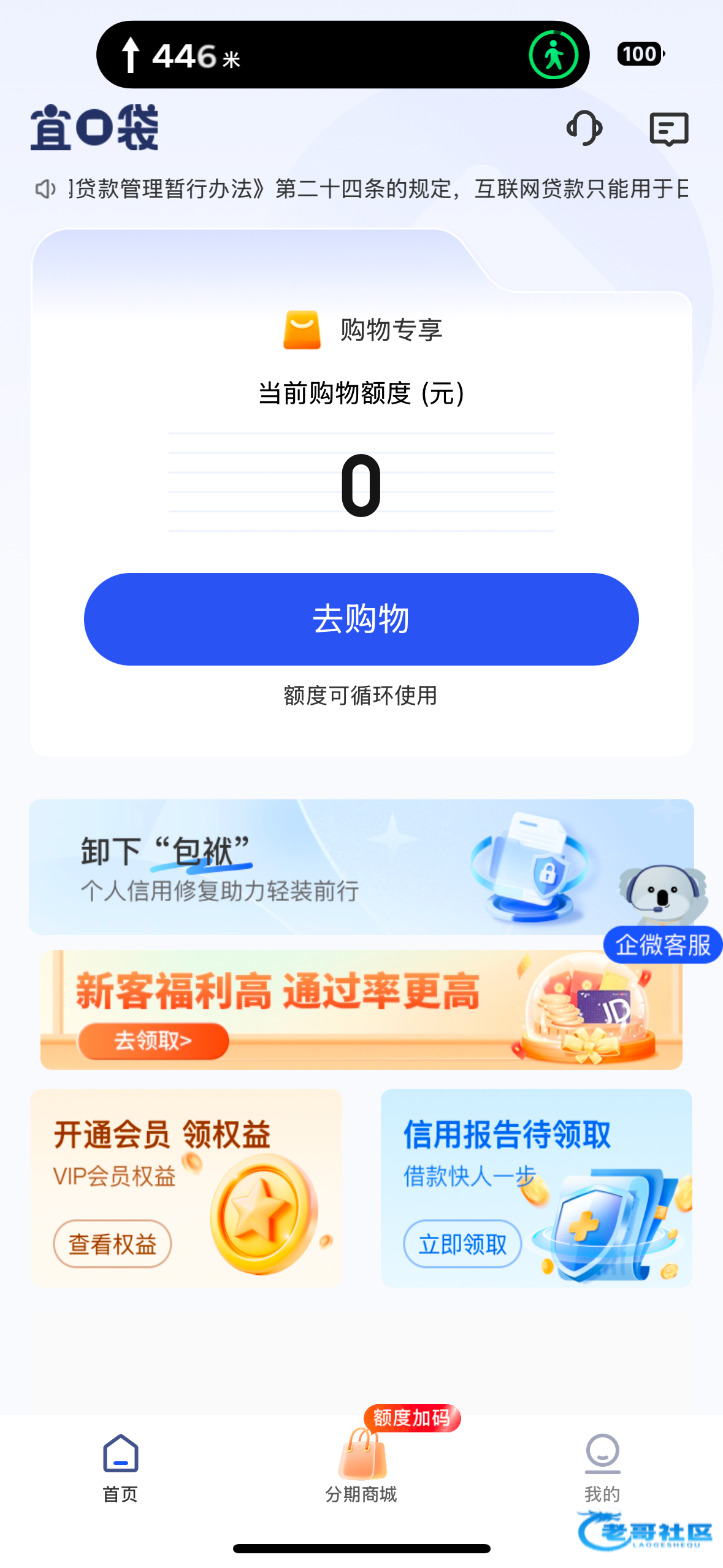
Task: Claim new customer benefits via 去领取
Action: [153, 1040]
